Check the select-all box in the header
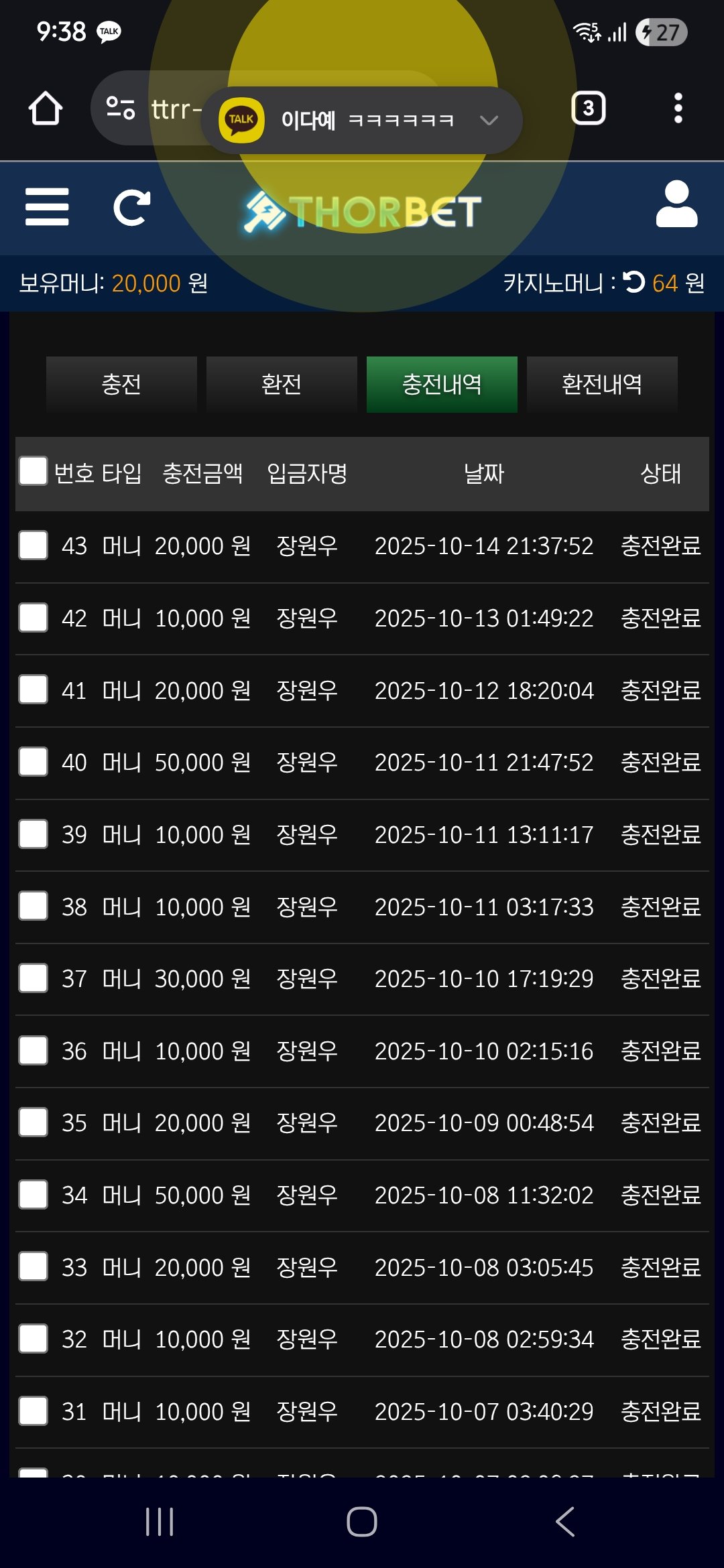The width and height of the screenshot is (724, 1568). pos(33,470)
